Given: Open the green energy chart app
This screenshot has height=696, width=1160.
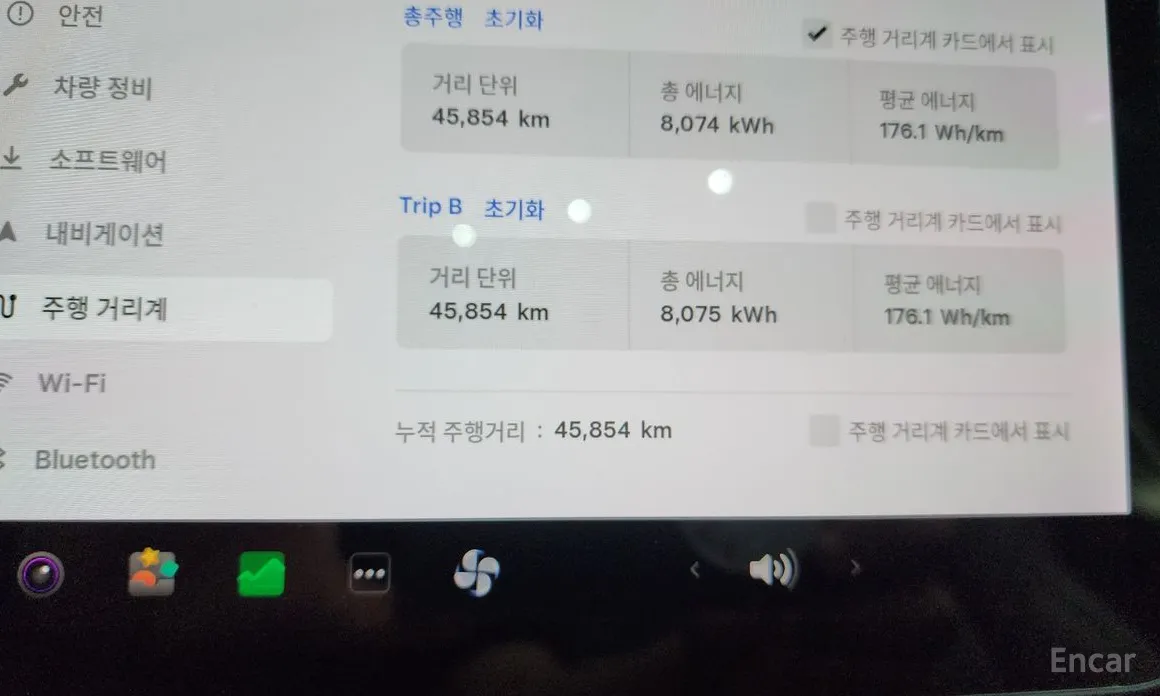Looking at the screenshot, I should [261, 574].
